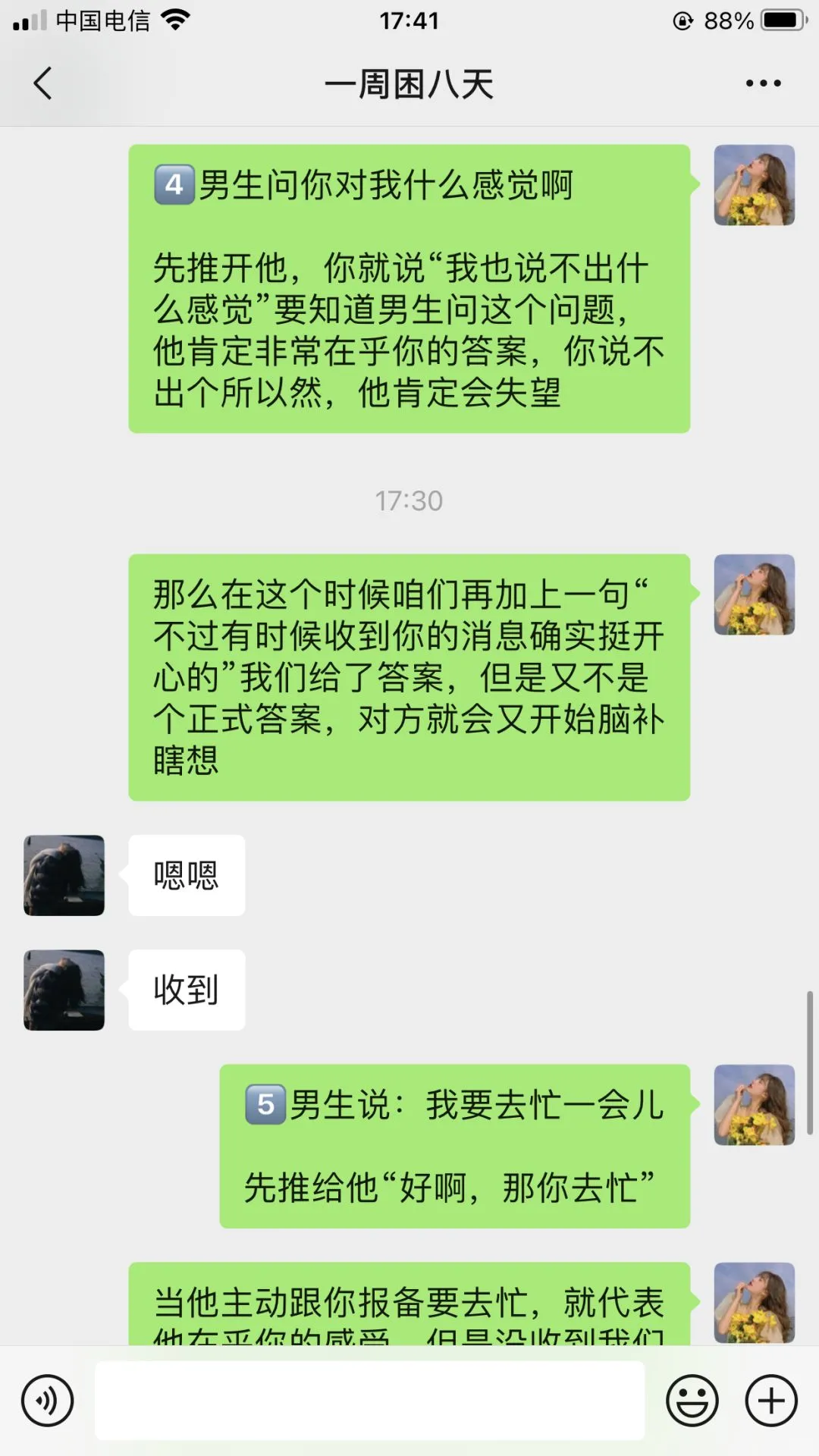
Task: Open the emoji sticker panel
Action: [692, 1401]
